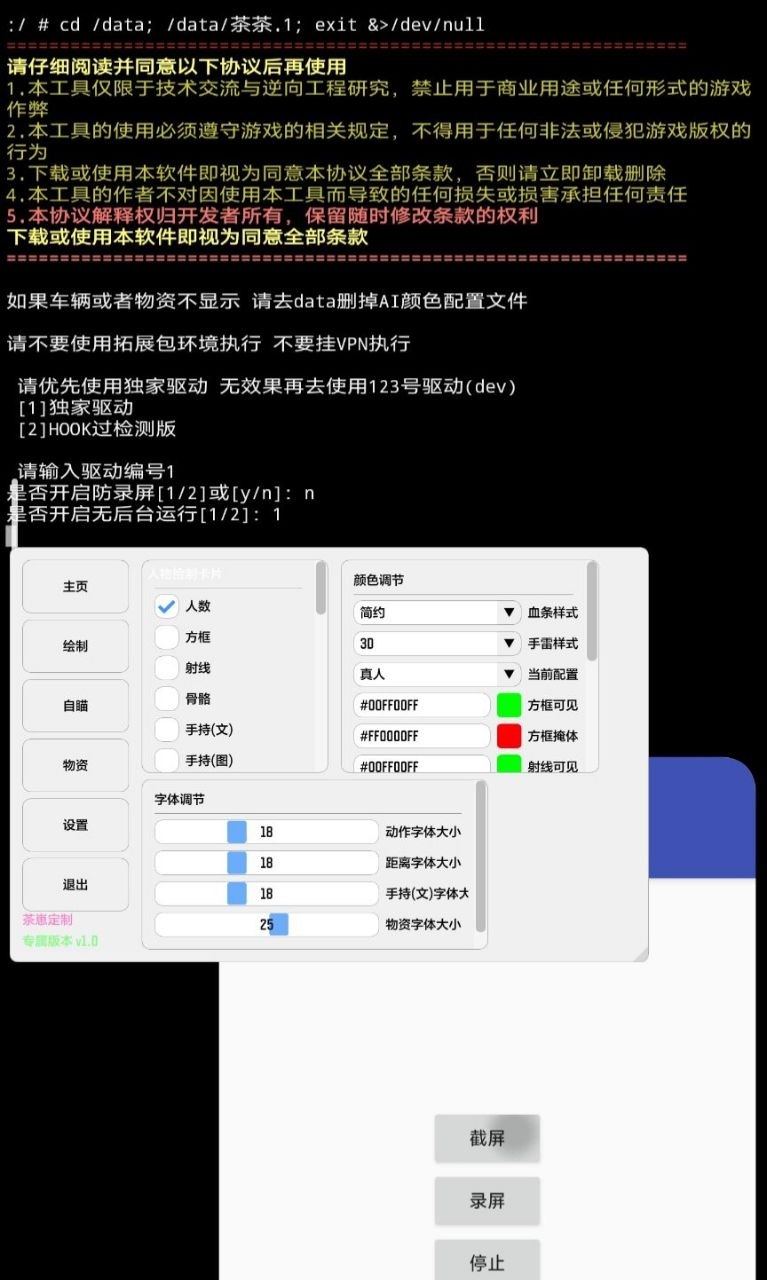767x1280 pixels.
Task: Tap the 截屏 button
Action: (487, 1138)
